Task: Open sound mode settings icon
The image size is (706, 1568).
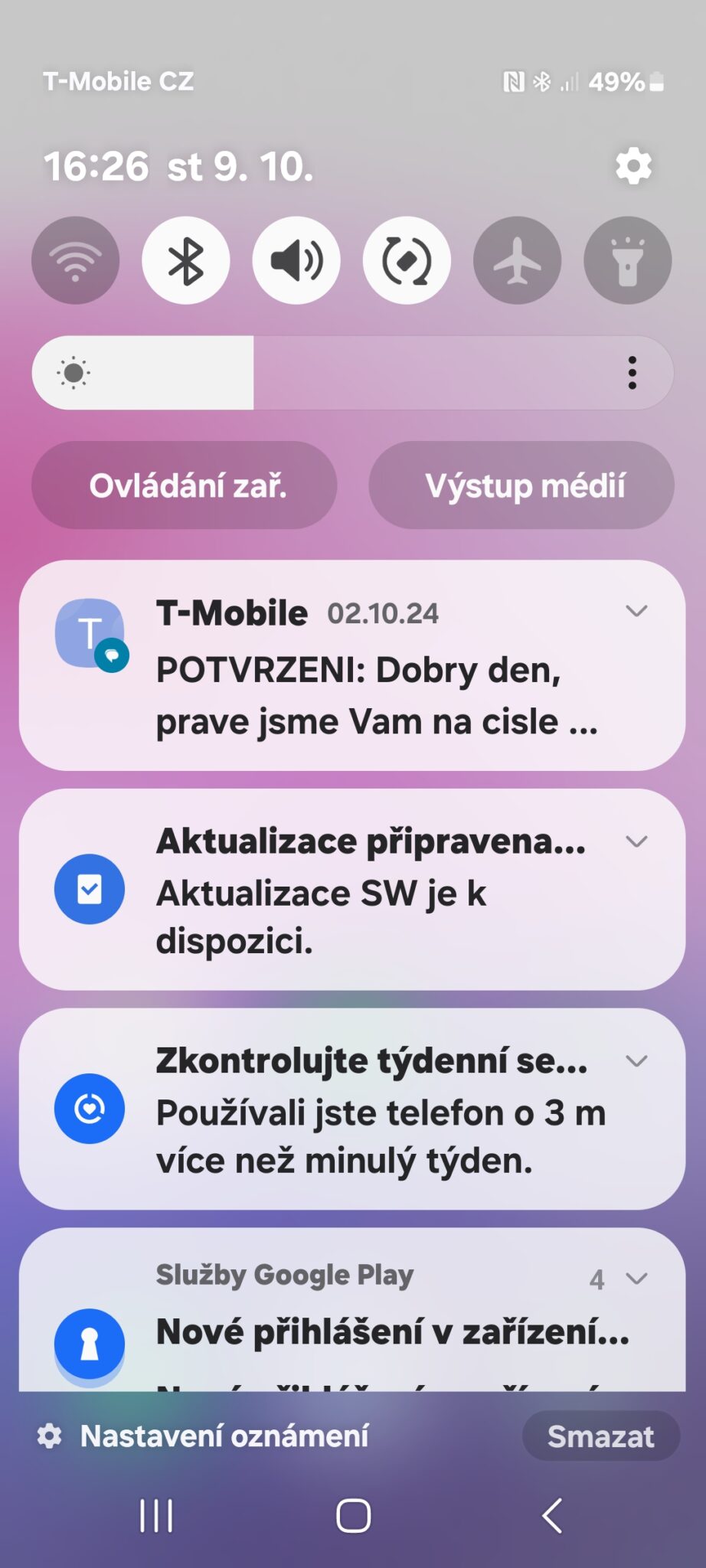Action: [x=296, y=260]
